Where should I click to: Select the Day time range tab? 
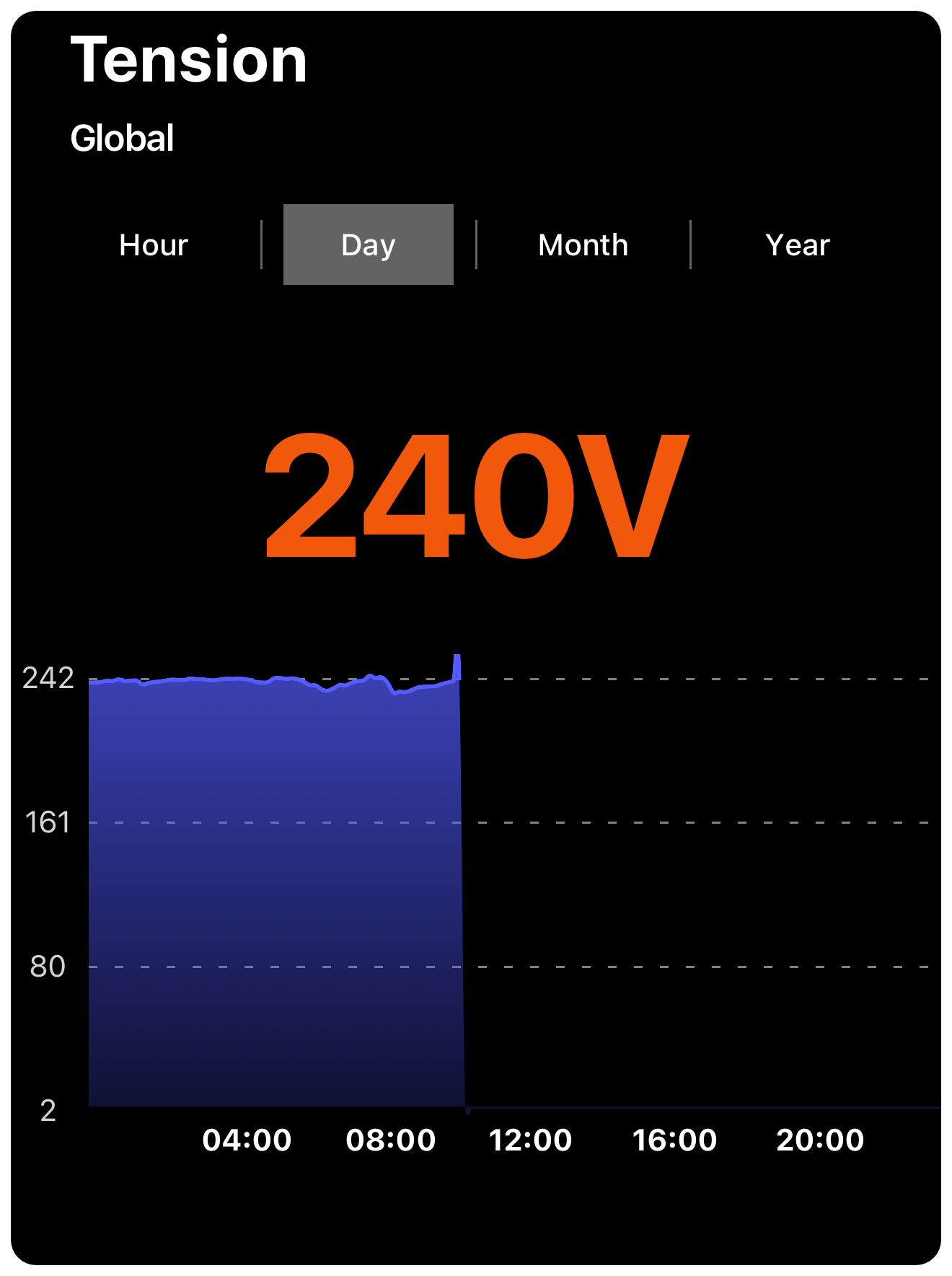tap(368, 245)
